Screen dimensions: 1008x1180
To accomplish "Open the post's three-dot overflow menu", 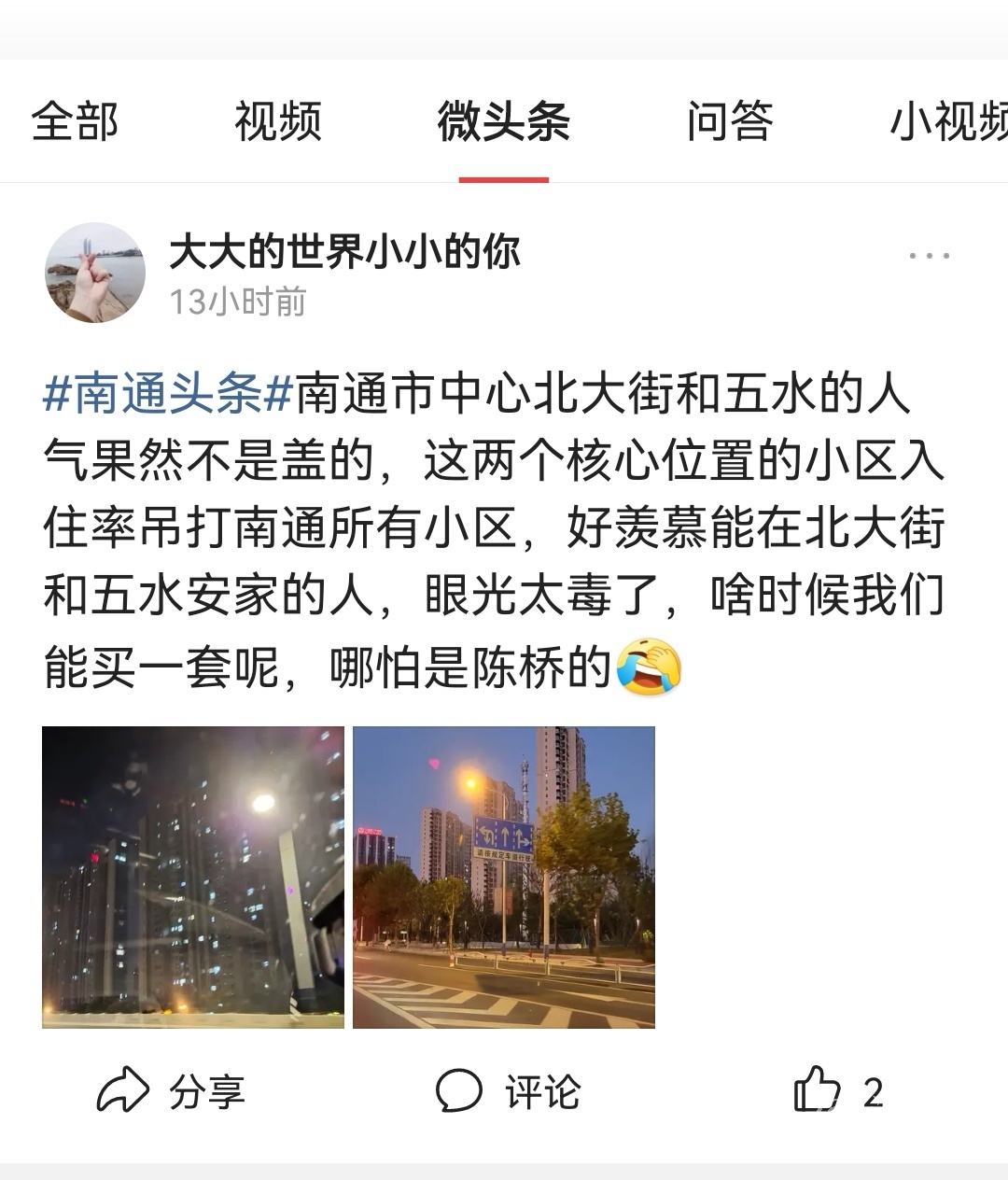I will click(929, 255).
